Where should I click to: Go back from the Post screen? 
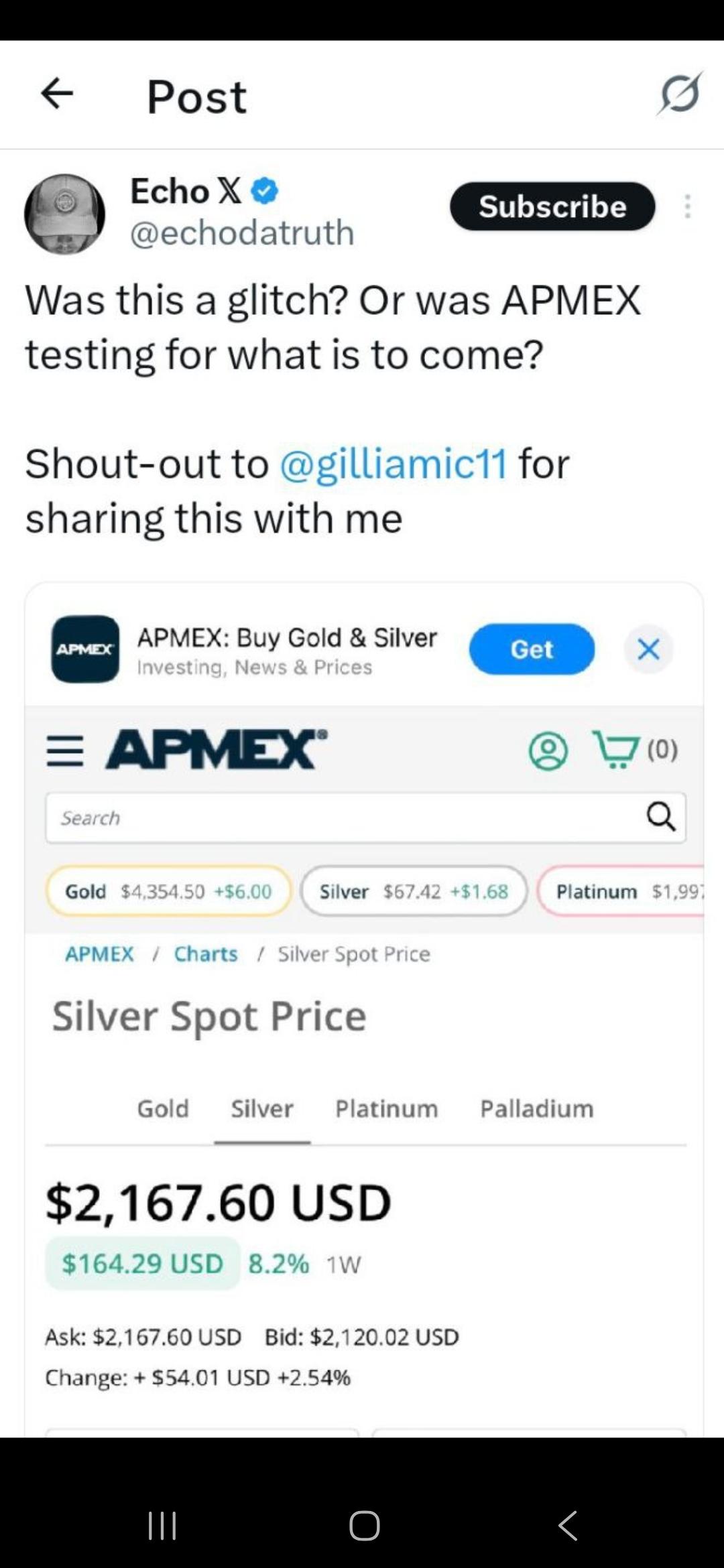(x=57, y=93)
